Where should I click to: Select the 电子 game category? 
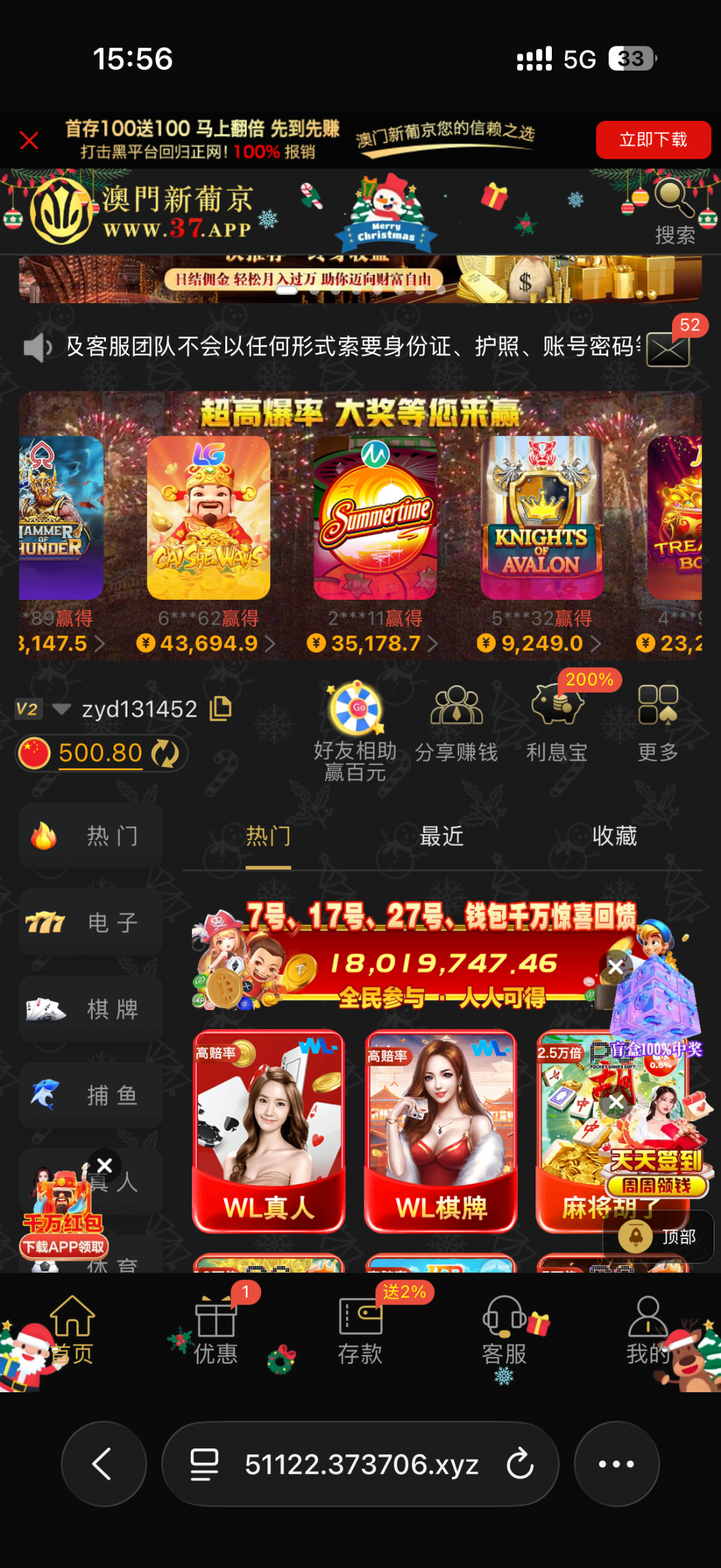tap(91, 923)
